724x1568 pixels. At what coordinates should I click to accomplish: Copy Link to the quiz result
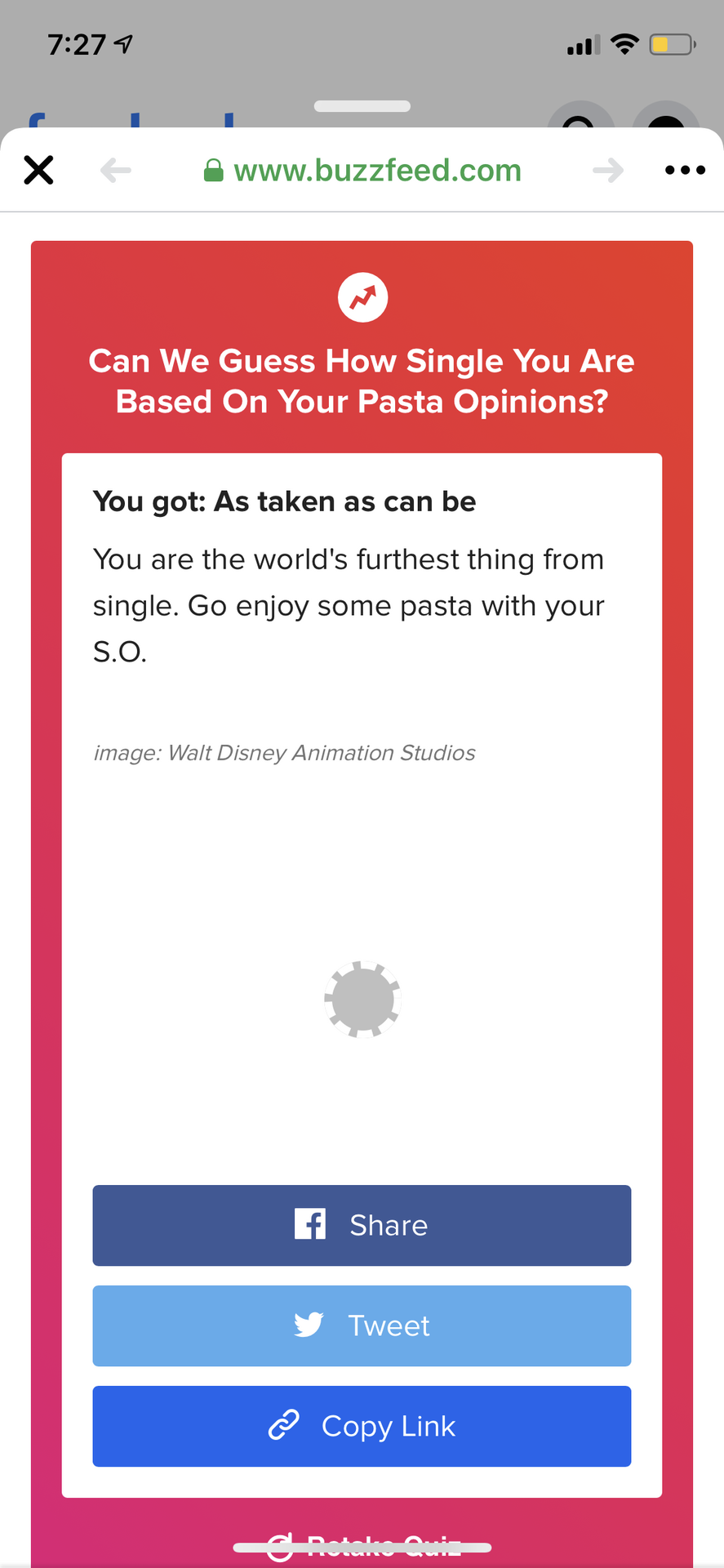(x=362, y=1426)
